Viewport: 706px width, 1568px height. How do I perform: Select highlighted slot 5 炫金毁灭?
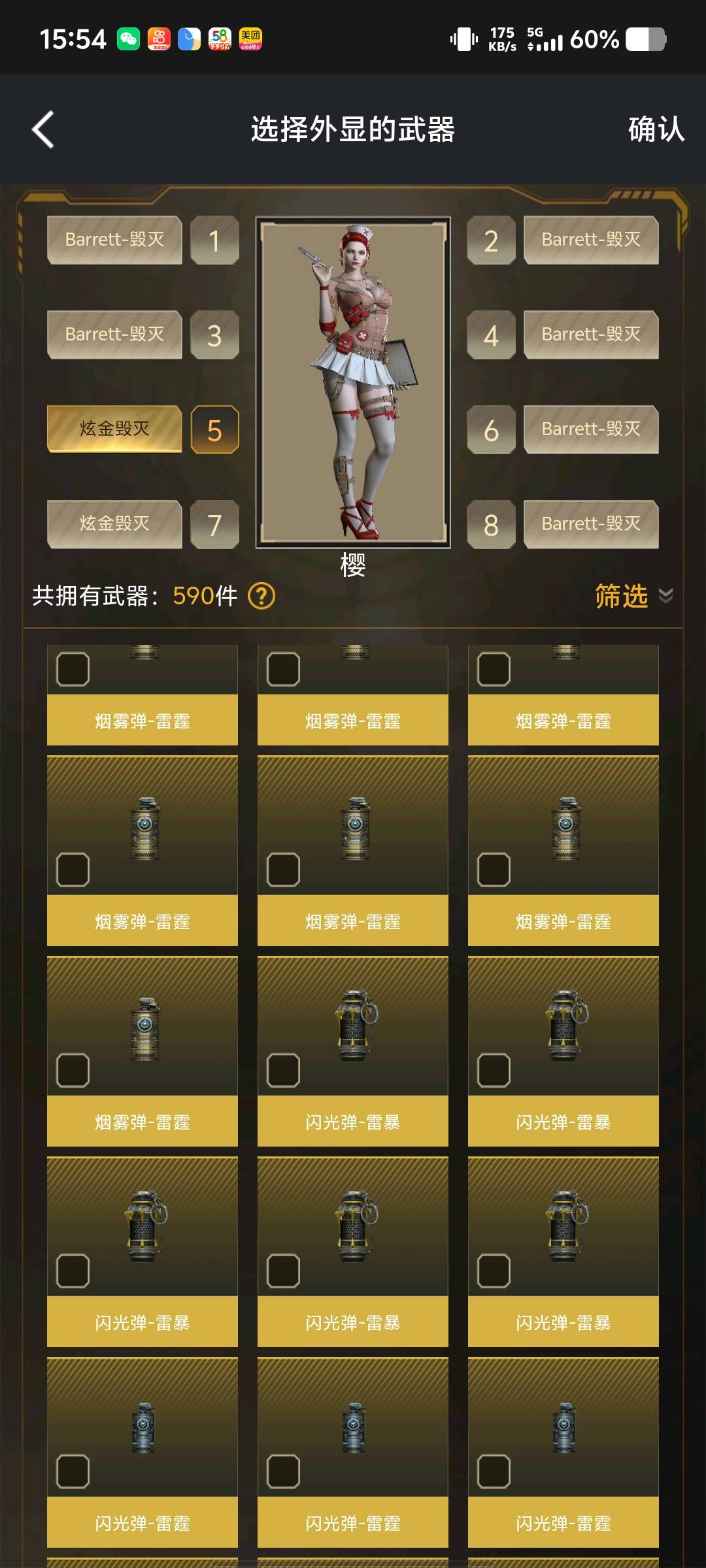(114, 429)
